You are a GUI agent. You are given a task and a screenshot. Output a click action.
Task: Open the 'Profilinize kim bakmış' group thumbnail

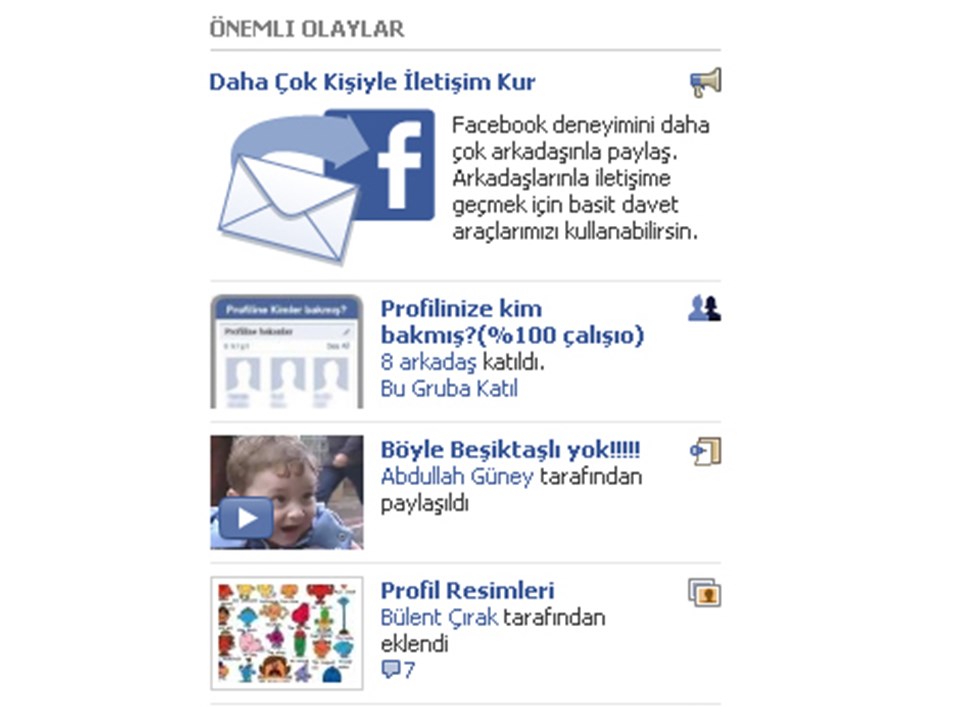pyautogui.click(x=286, y=351)
